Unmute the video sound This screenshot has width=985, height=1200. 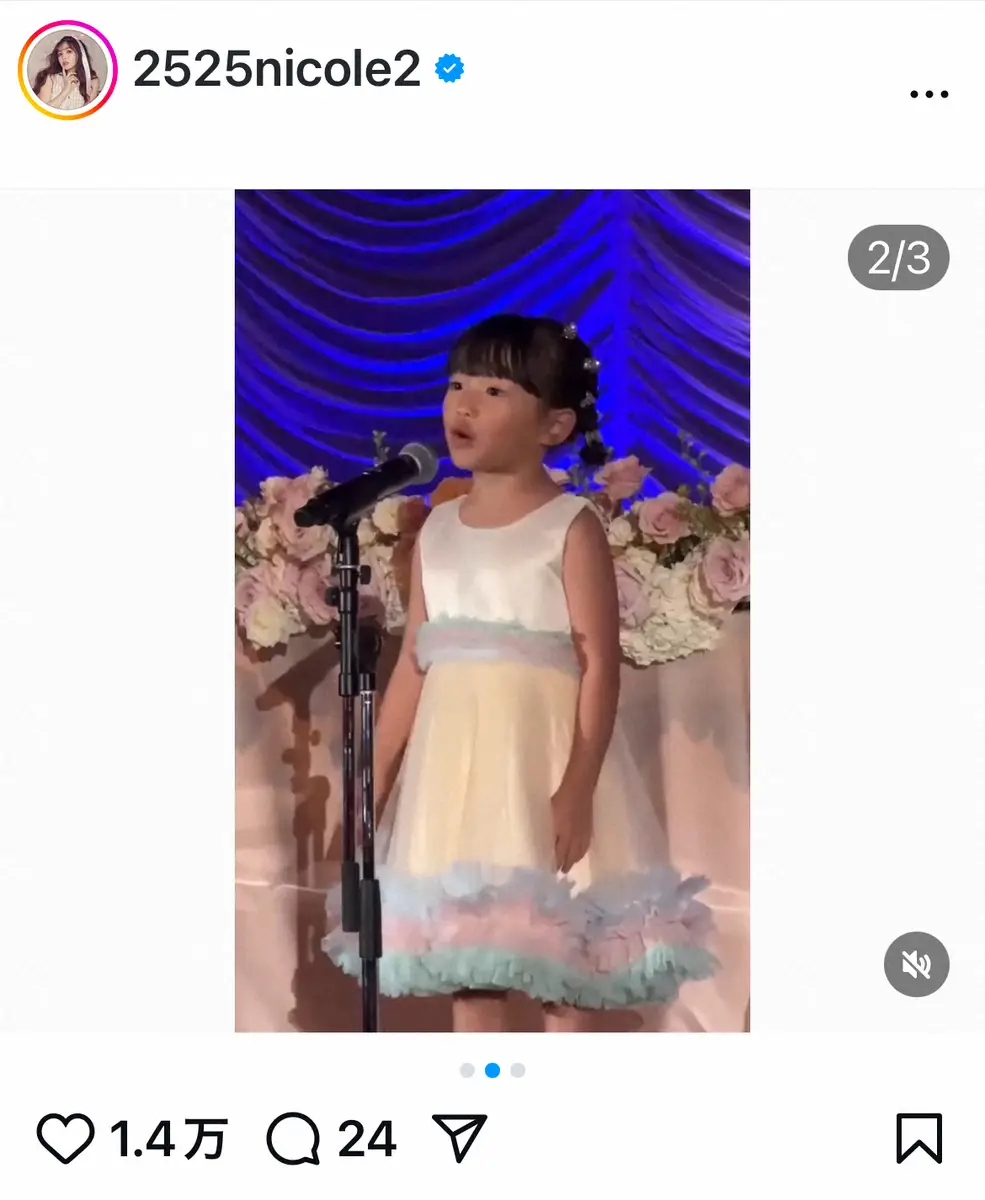point(916,964)
